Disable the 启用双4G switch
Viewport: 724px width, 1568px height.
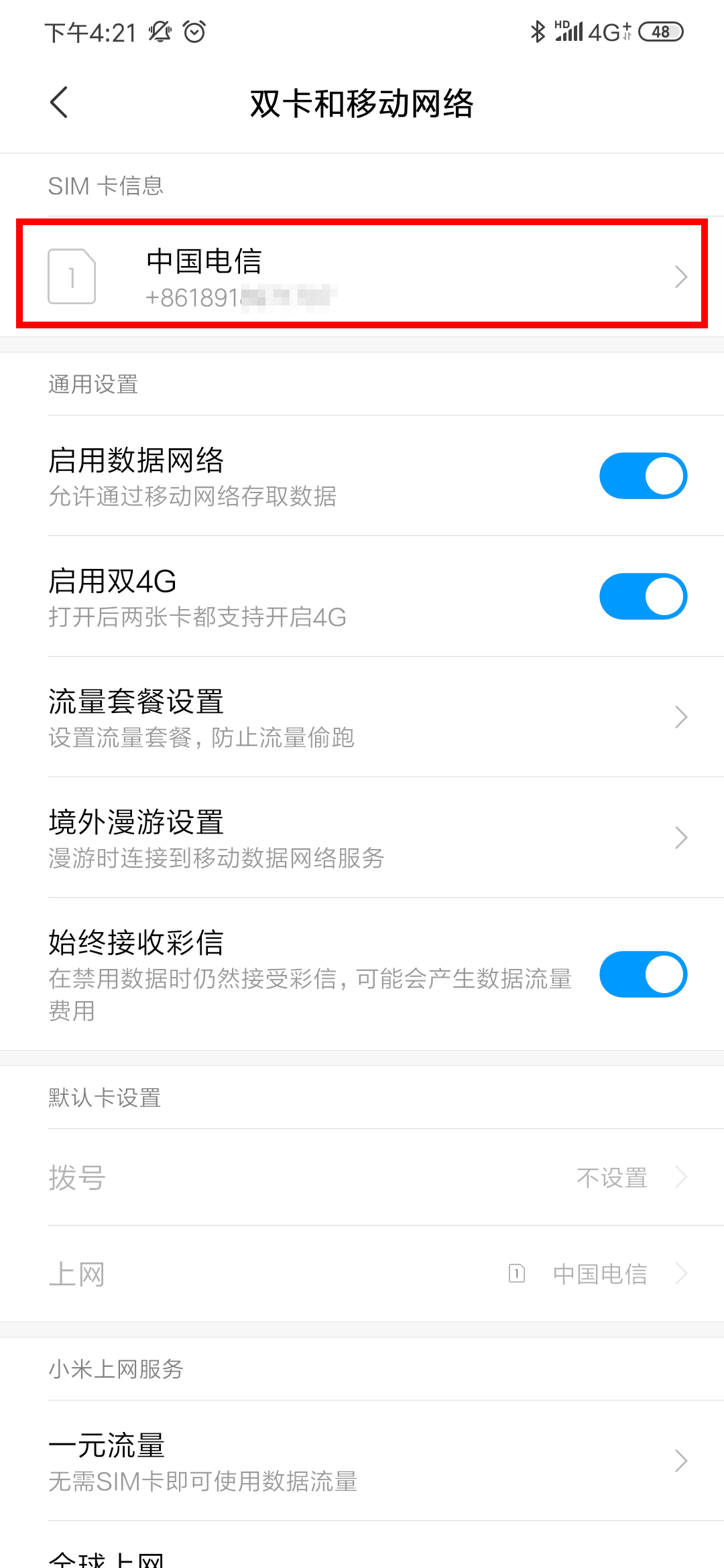643,596
